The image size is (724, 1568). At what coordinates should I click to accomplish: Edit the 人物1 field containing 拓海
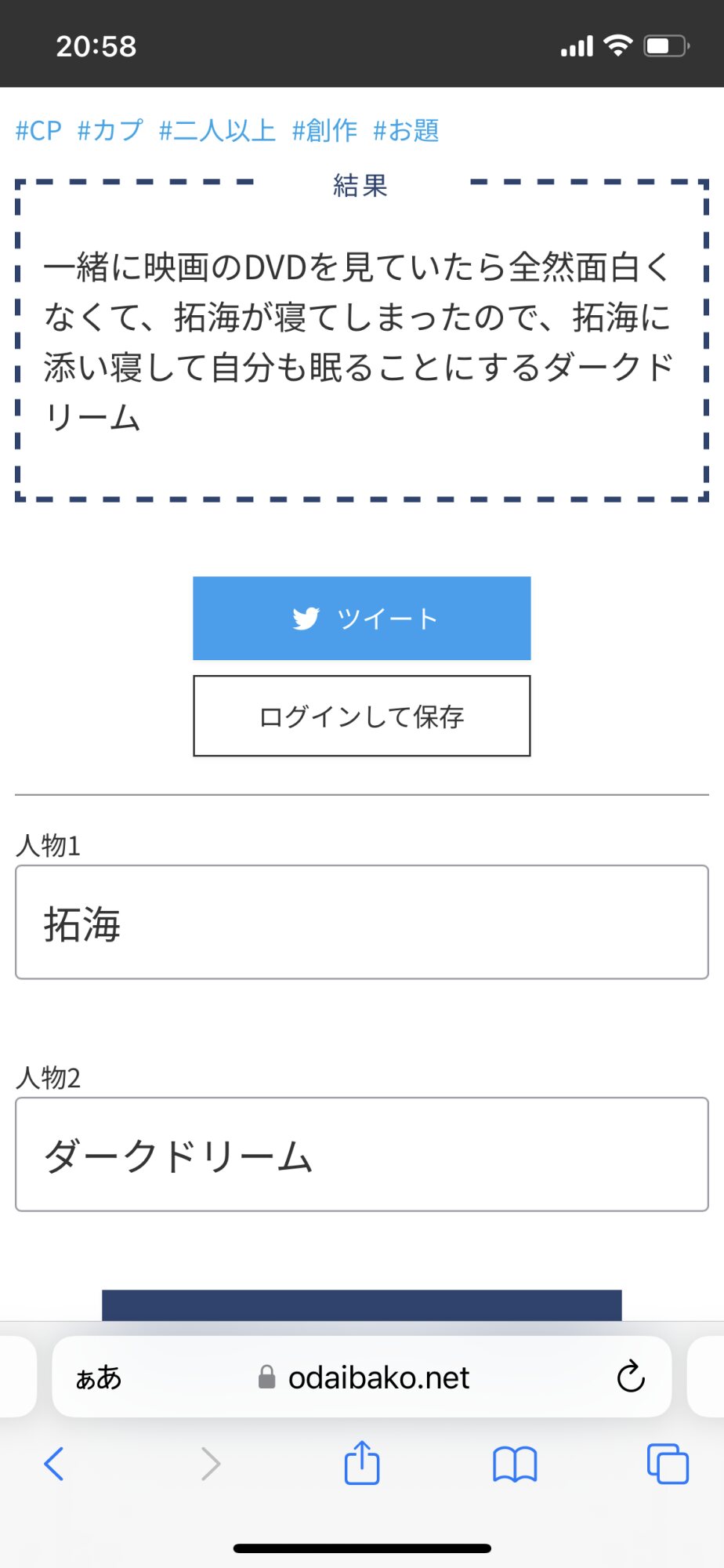coord(362,922)
